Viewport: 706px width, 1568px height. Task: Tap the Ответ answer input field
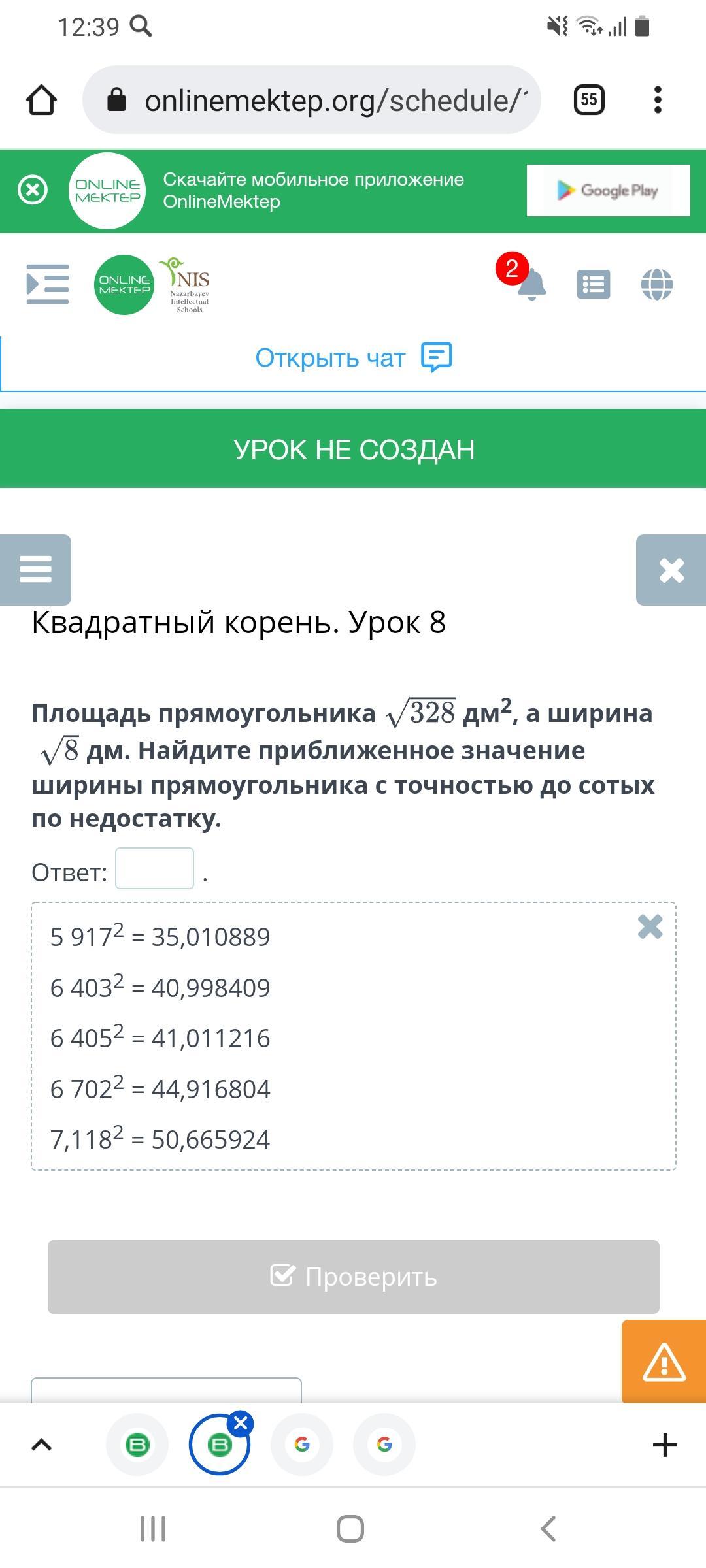coord(154,868)
